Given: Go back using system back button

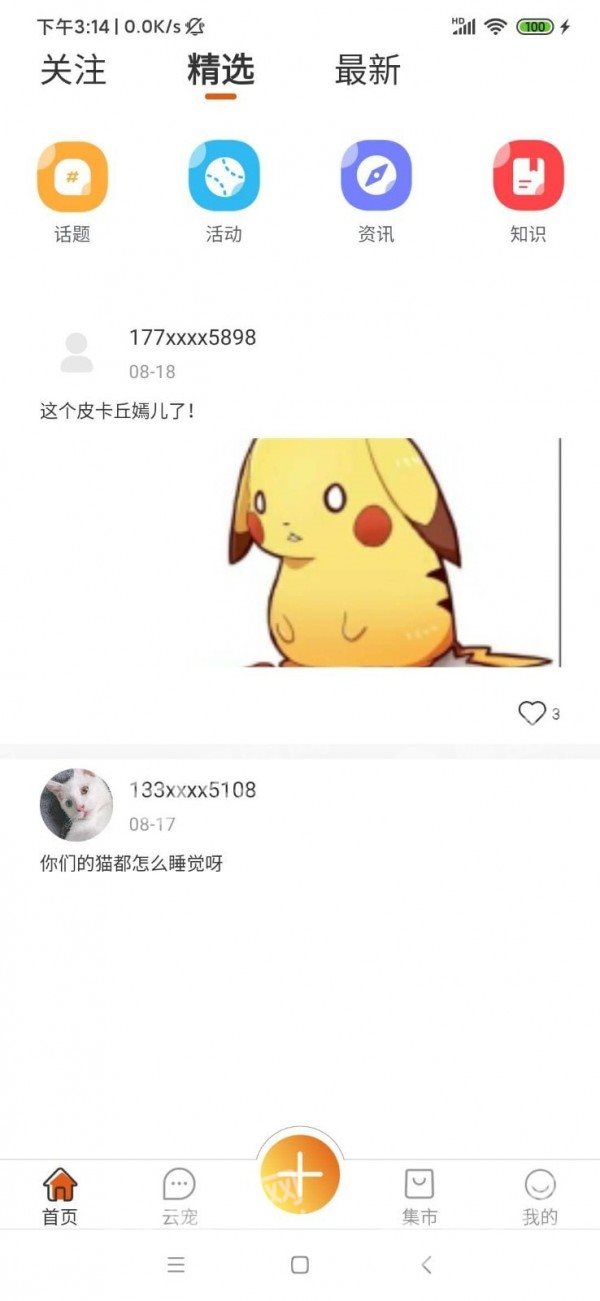Looking at the screenshot, I should [426, 1265].
